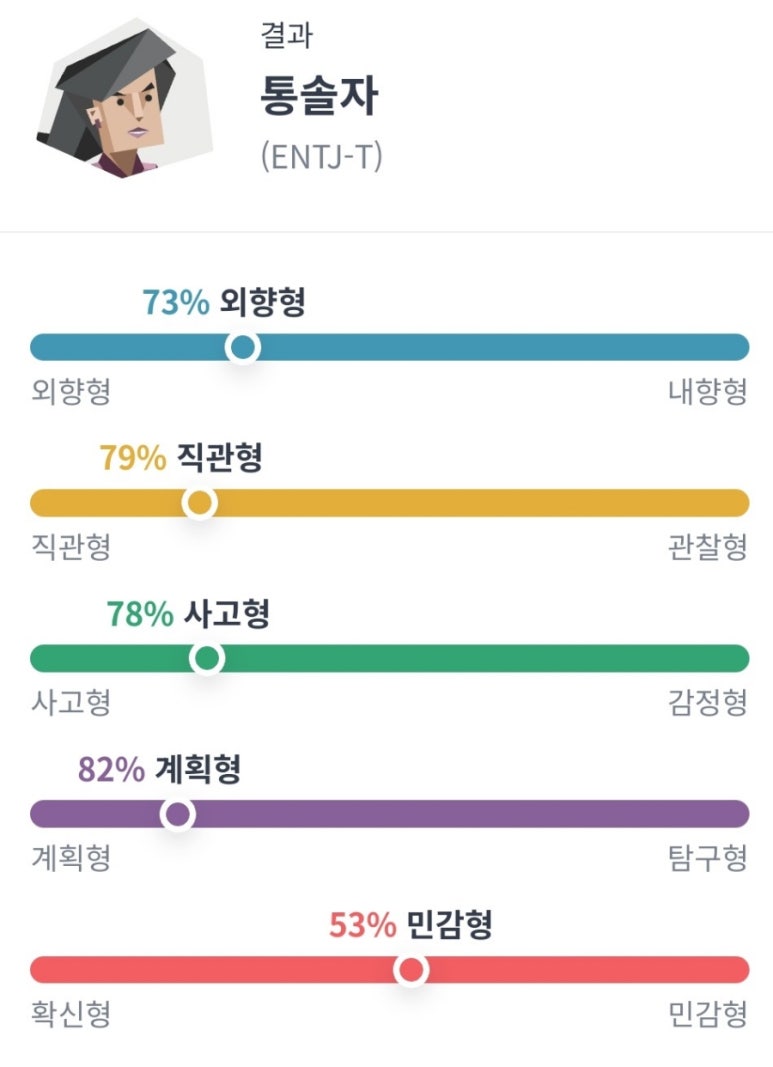
Task: View the 82% 계획형 trait row
Action: click(389, 814)
